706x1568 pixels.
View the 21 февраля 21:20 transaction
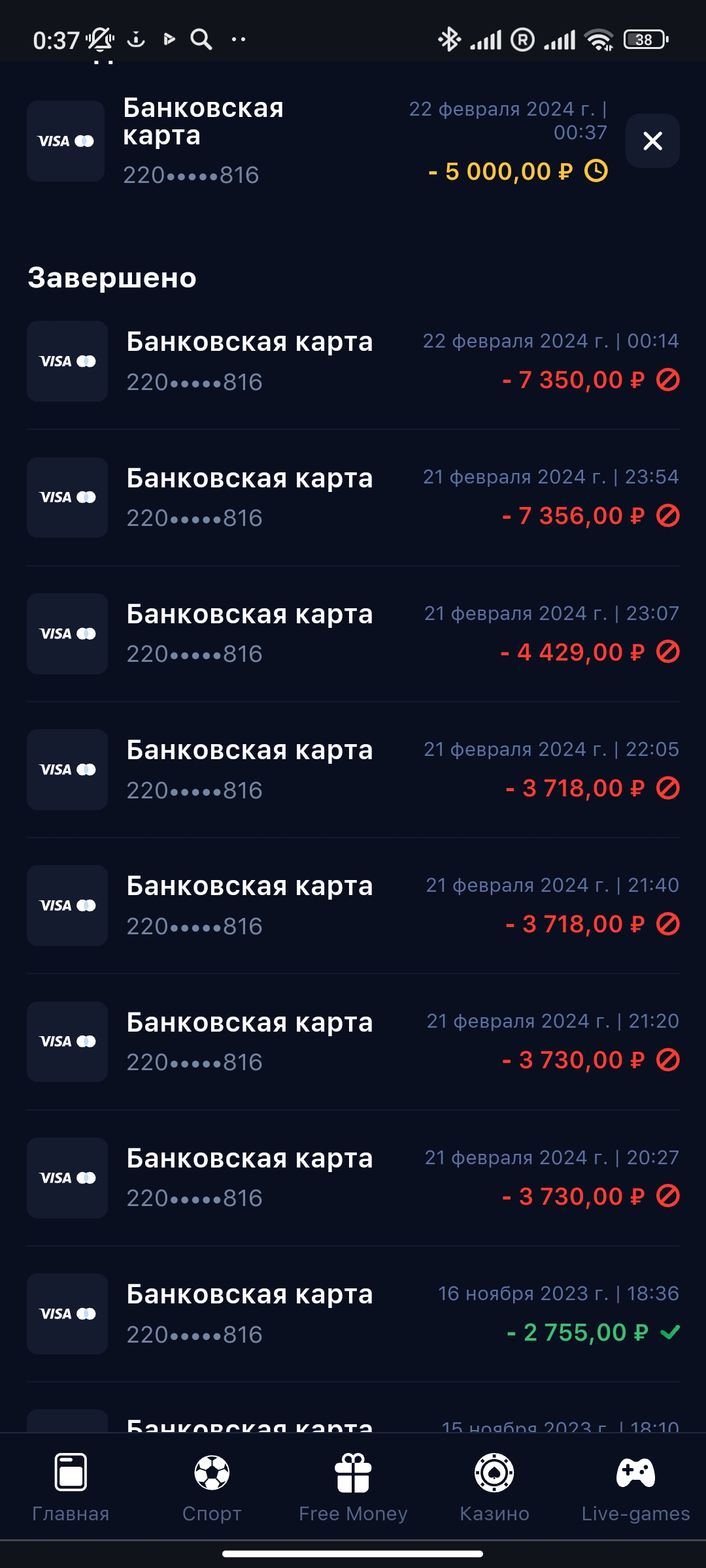coord(353,1041)
